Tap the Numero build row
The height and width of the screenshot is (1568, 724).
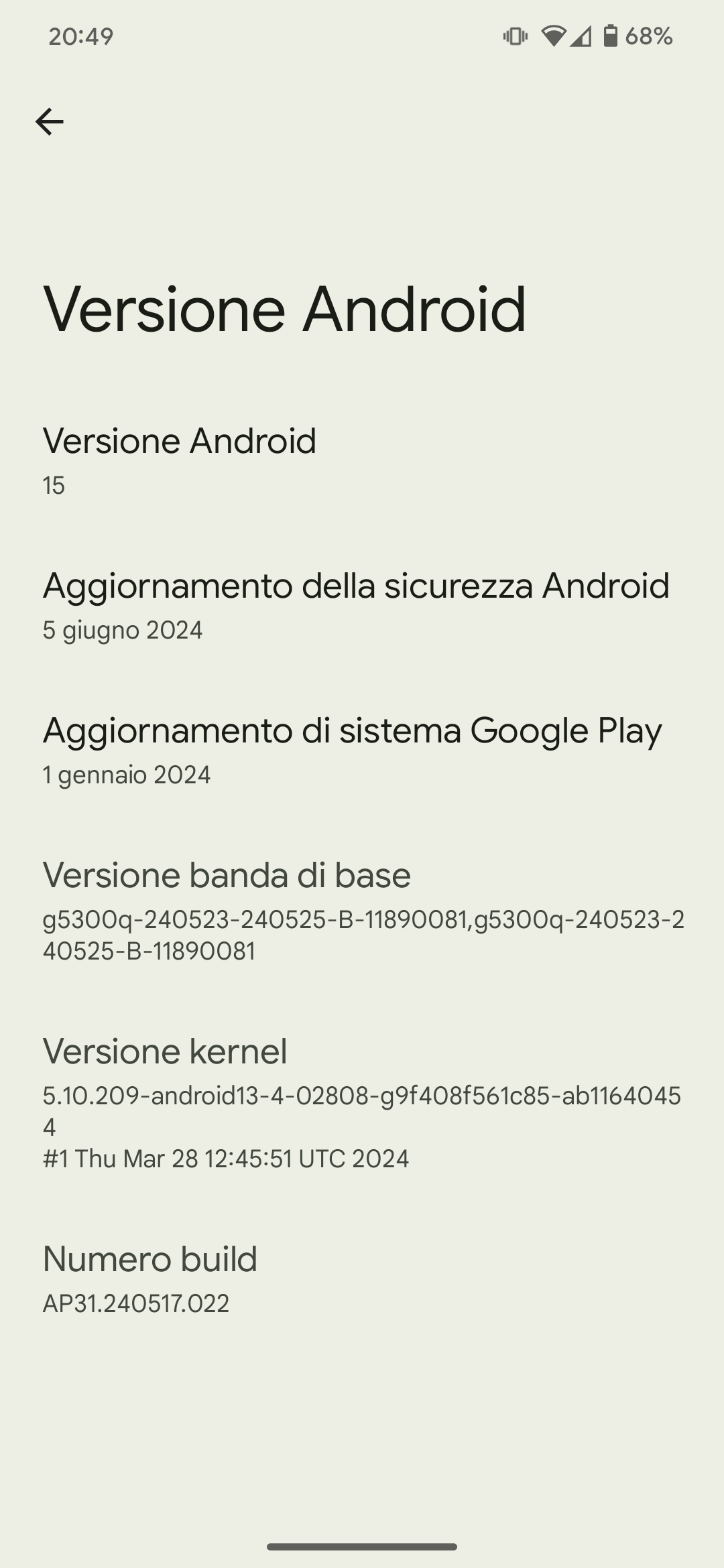[362, 1279]
